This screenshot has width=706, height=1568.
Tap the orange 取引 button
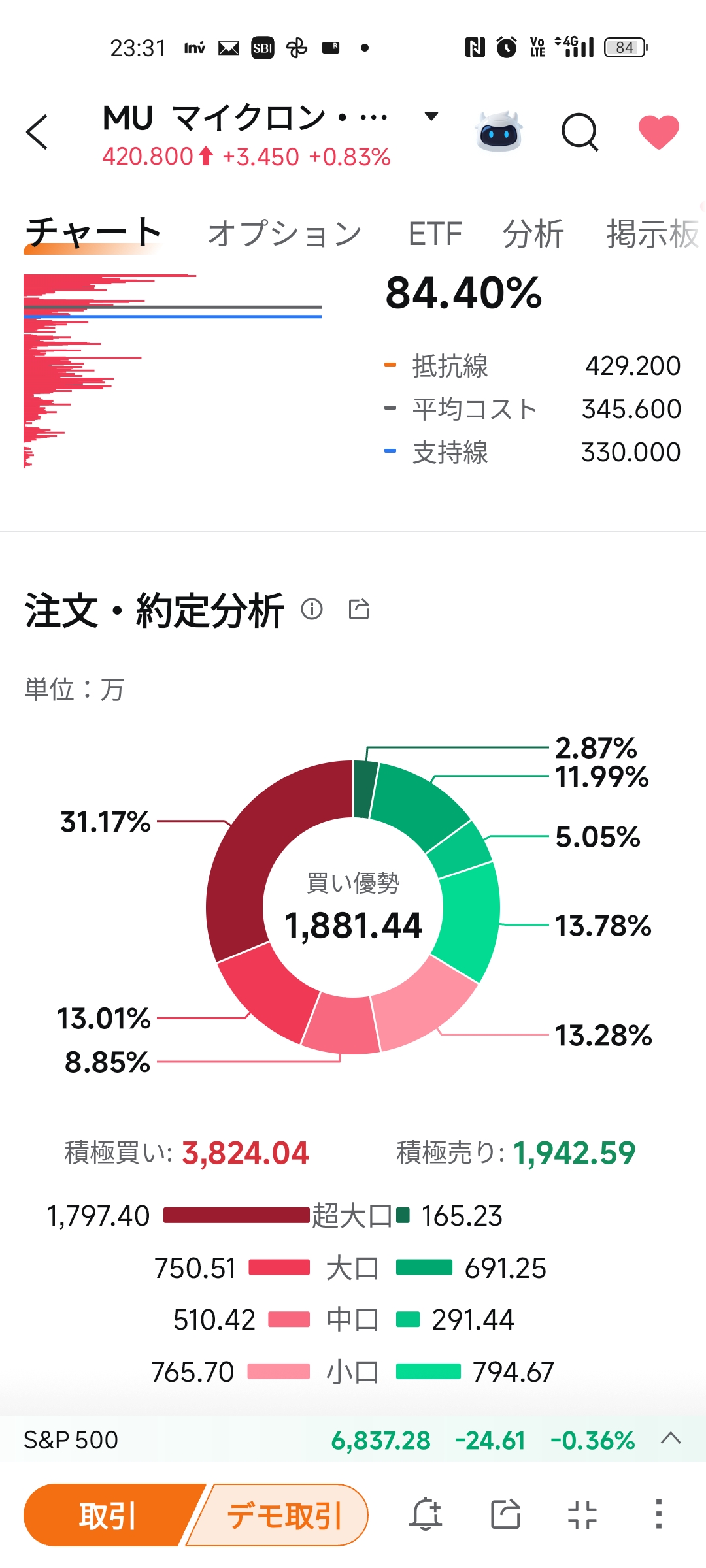tap(108, 1515)
